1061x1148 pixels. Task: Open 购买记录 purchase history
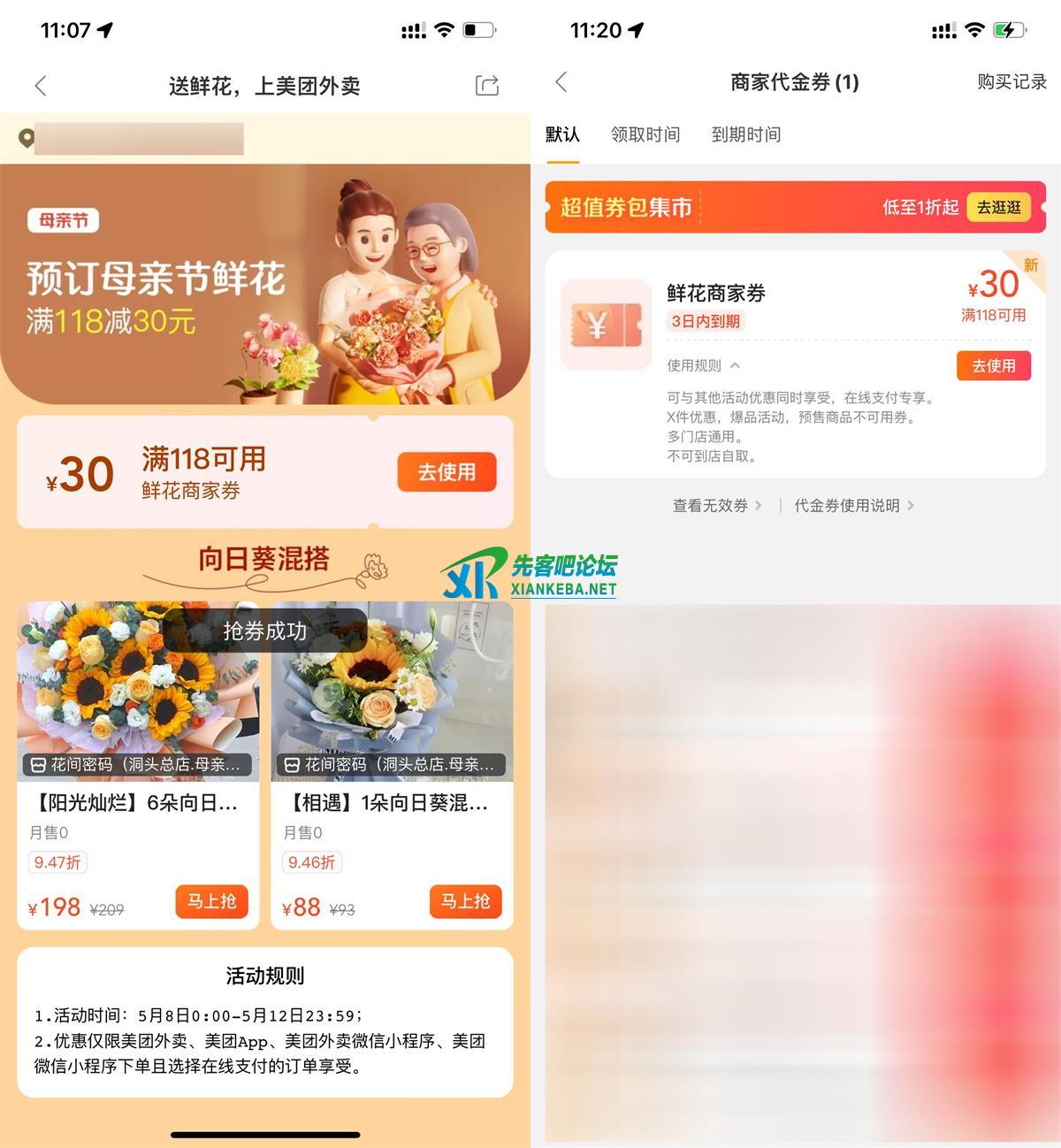1011,82
